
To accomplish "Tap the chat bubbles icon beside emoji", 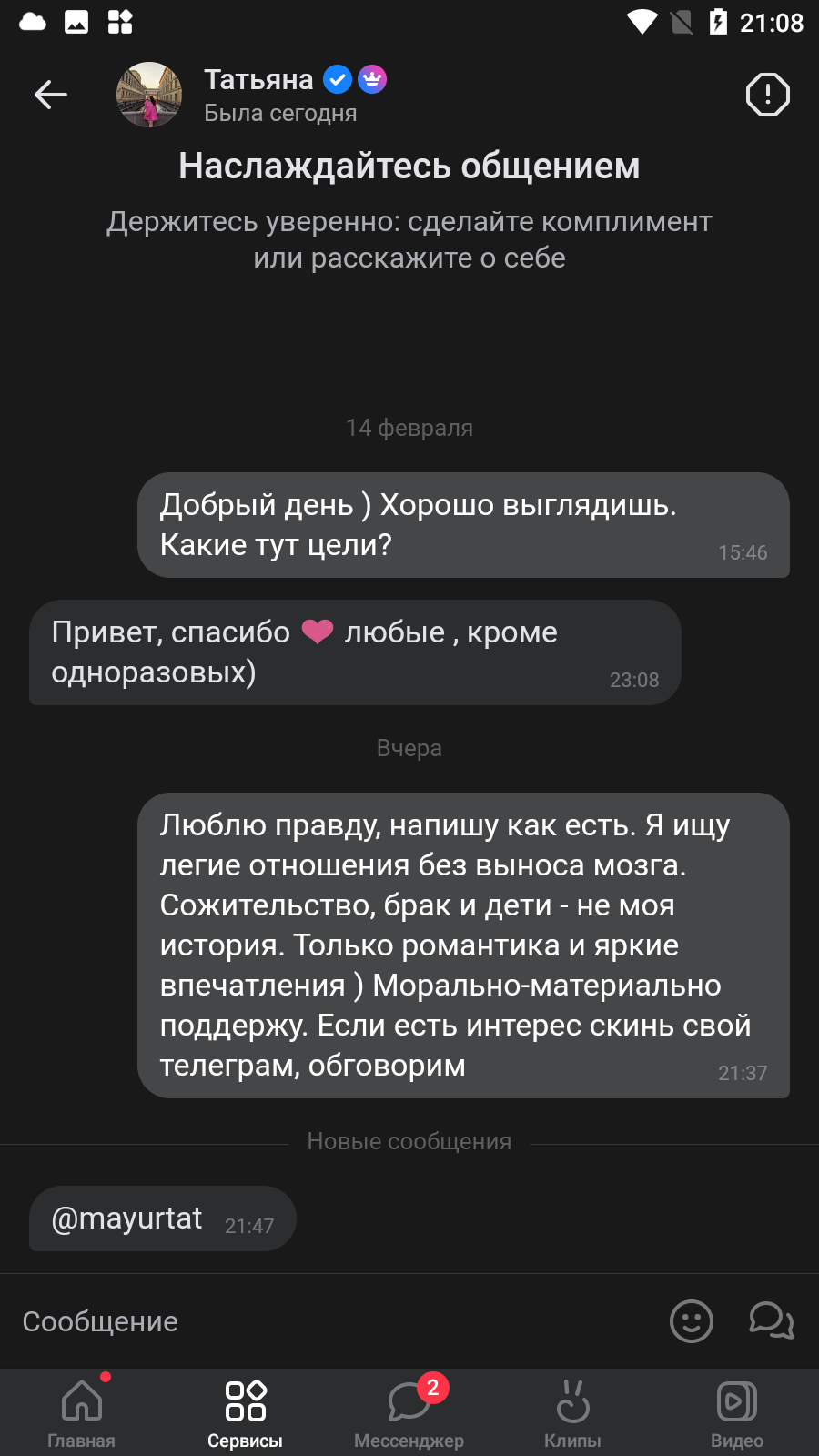I will click(772, 1320).
